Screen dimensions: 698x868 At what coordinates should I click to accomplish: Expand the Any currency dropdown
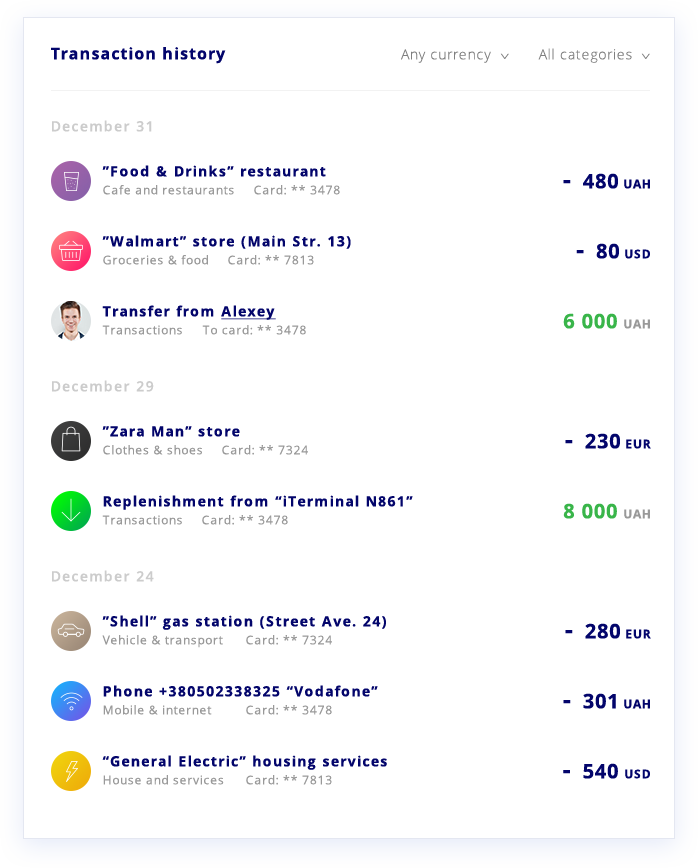[x=454, y=55]
